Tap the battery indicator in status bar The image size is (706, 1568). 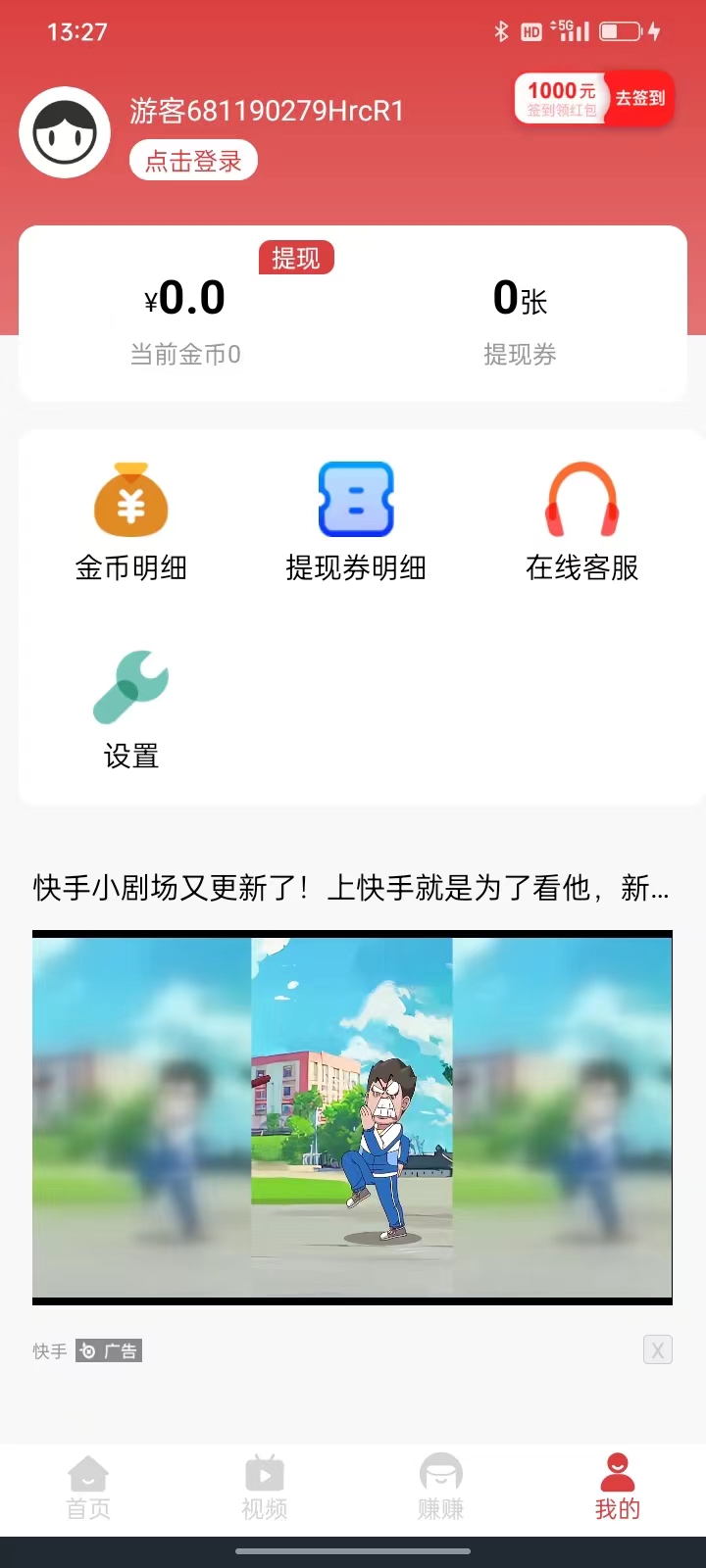[x=619, y=30]
